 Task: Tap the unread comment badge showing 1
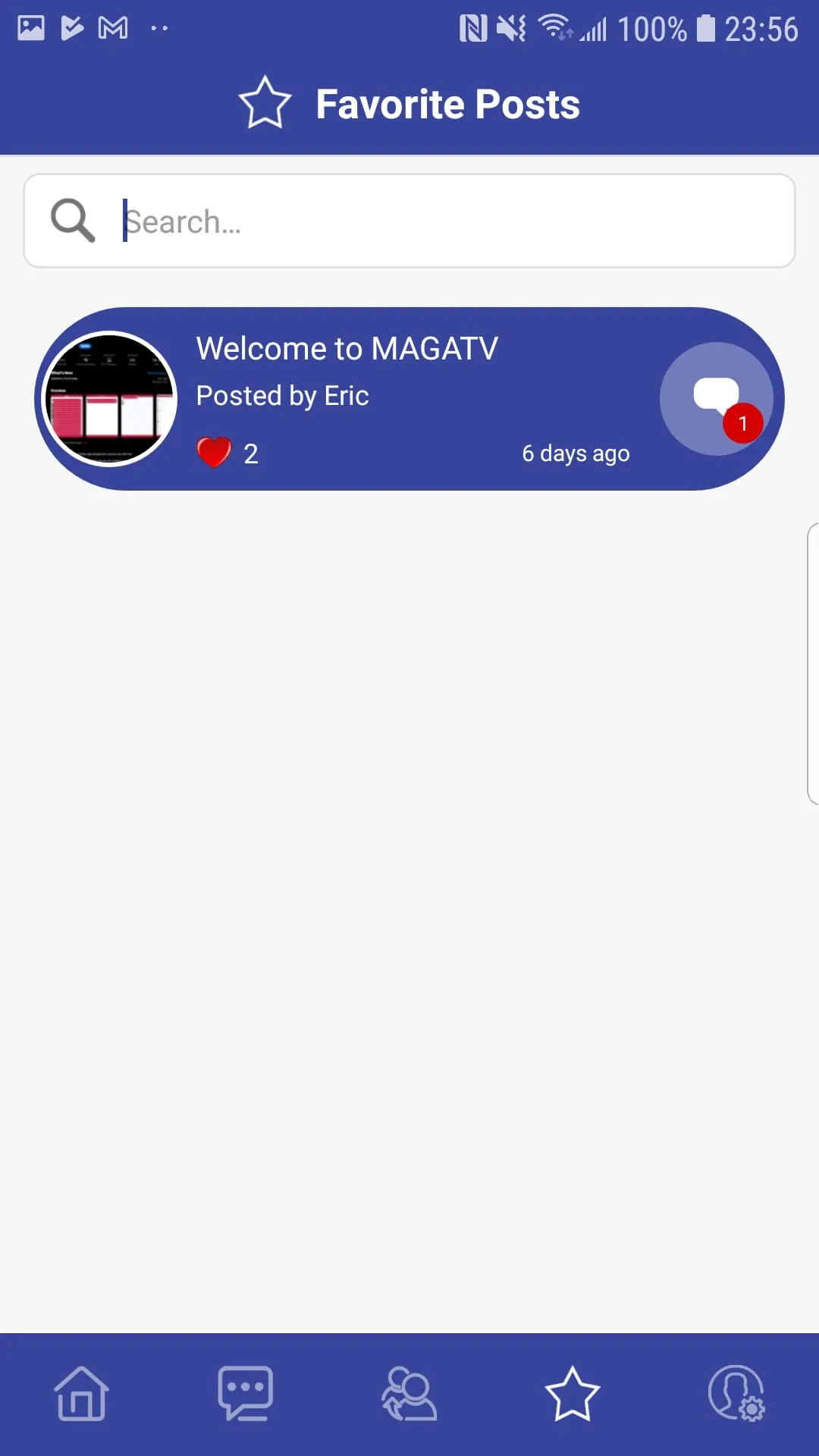[742, 424]
